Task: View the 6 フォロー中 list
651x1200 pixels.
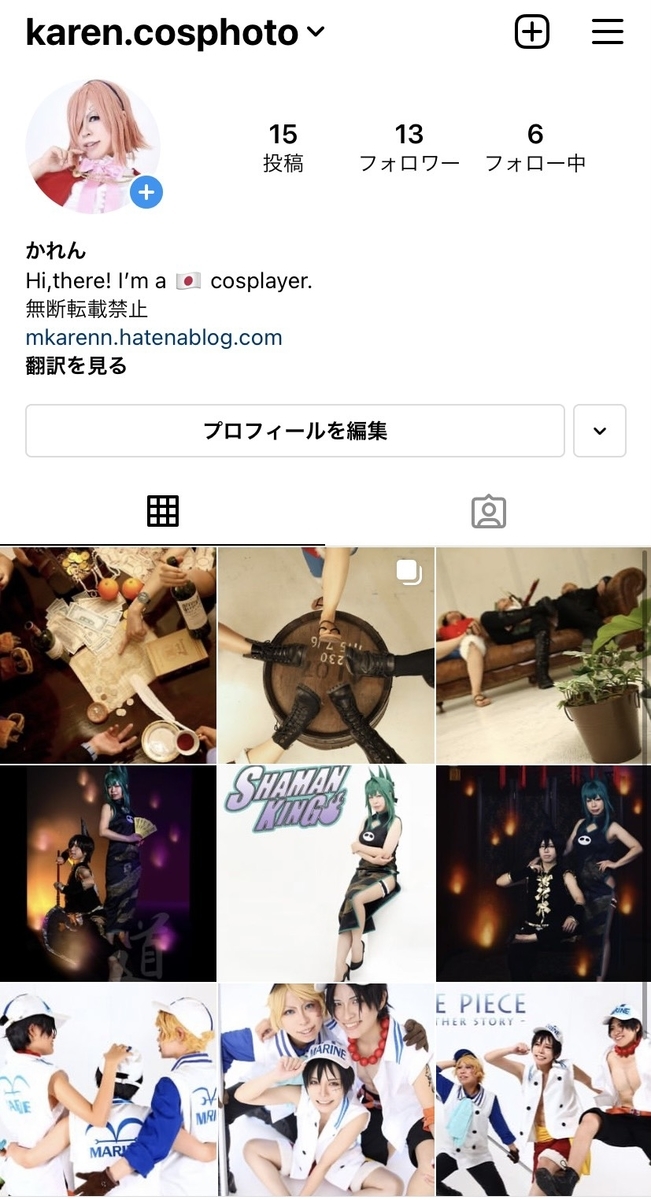Action: (x=535, y=147)
